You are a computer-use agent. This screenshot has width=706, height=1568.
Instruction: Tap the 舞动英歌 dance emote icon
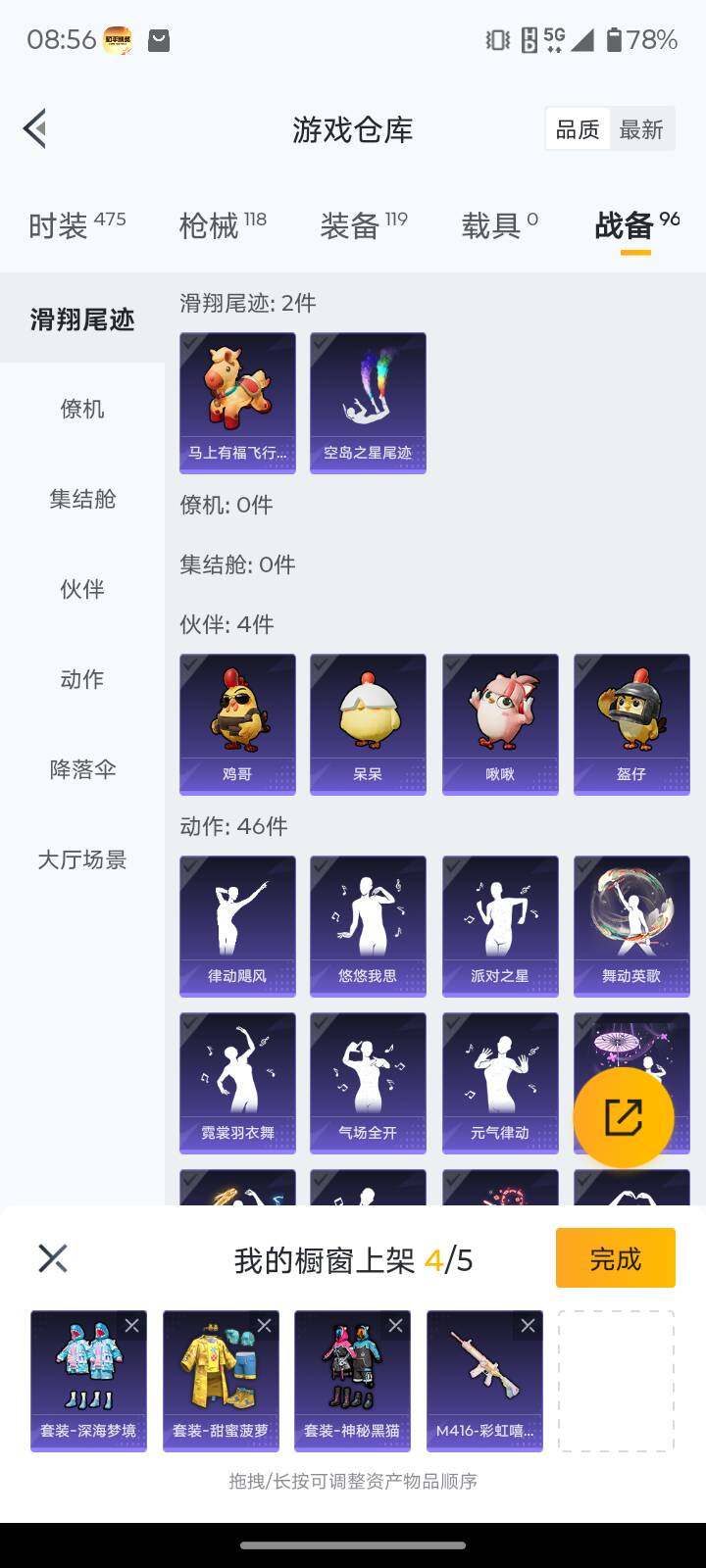coord(630,925)
